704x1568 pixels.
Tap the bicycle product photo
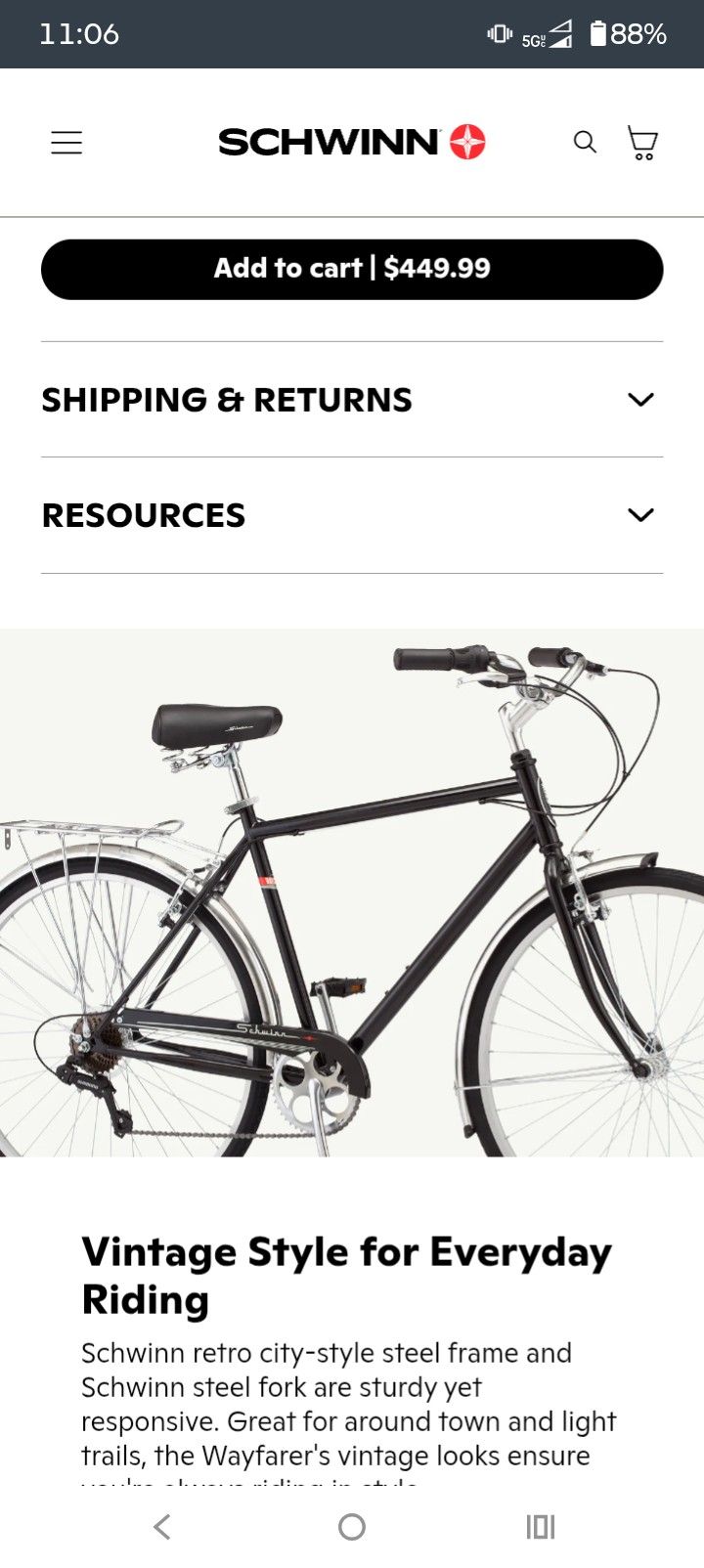(x=352, y=899)
